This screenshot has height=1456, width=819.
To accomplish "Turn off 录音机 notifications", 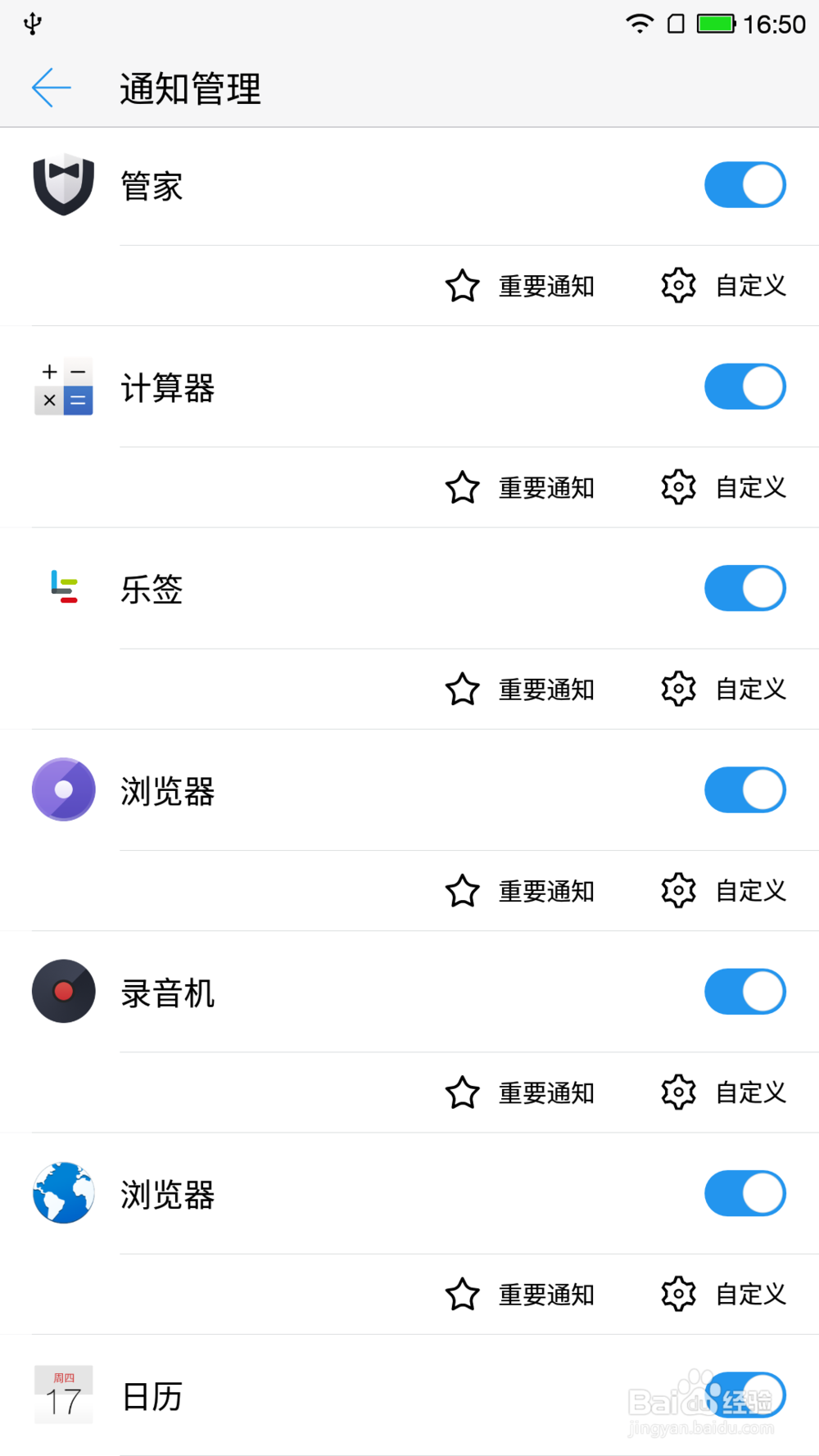I will 745,992.
